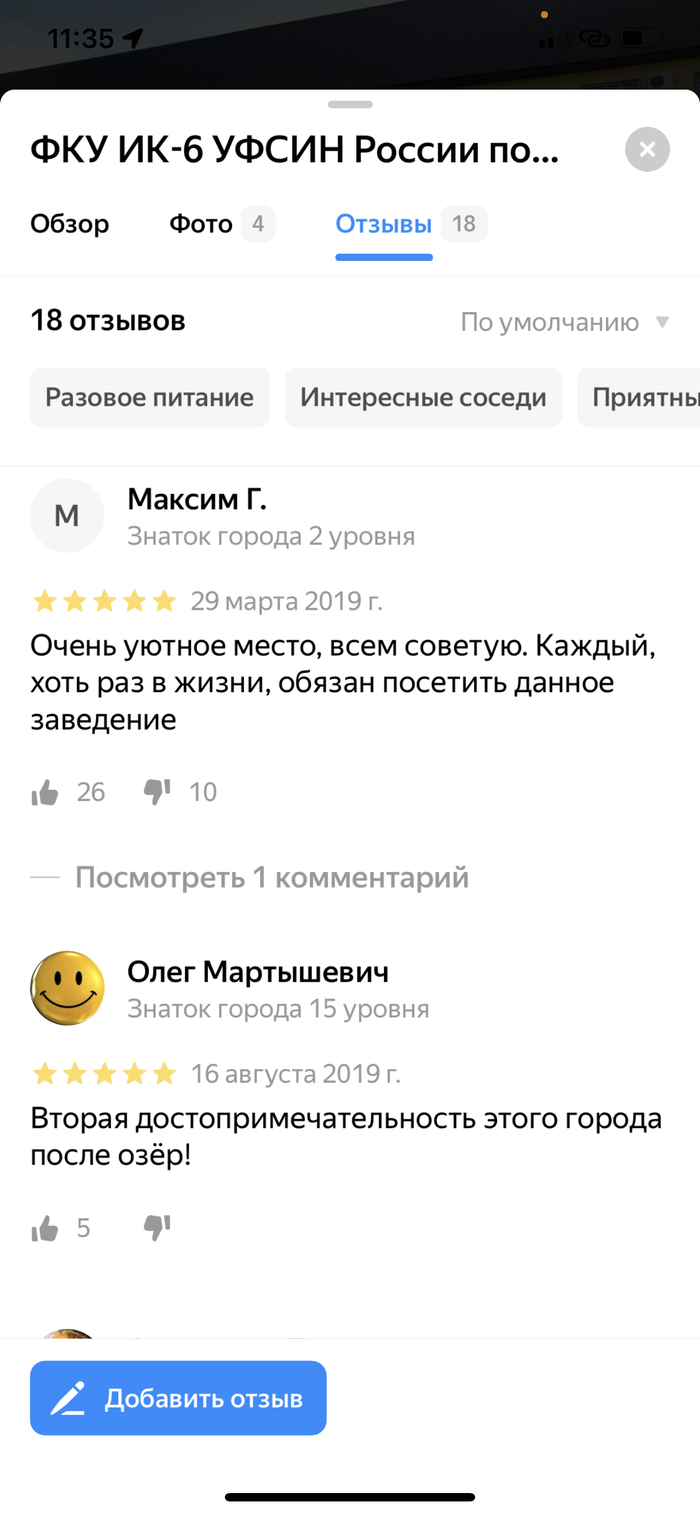Dislike Максим Г.'s review
The height and width of the screenshot is (1515, 700).
pyautogui.click(x=157, y=792)
